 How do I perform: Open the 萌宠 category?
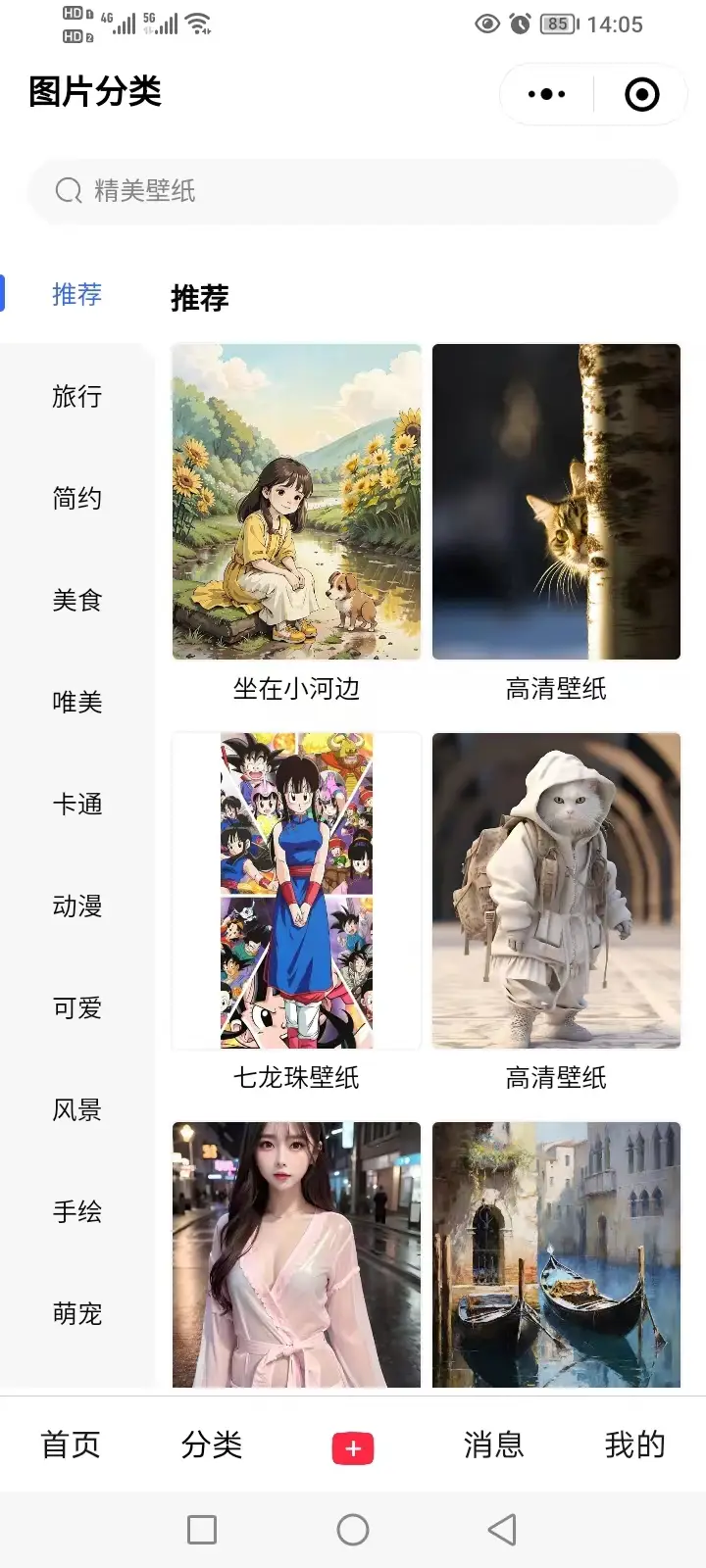tap(76, 1313)
